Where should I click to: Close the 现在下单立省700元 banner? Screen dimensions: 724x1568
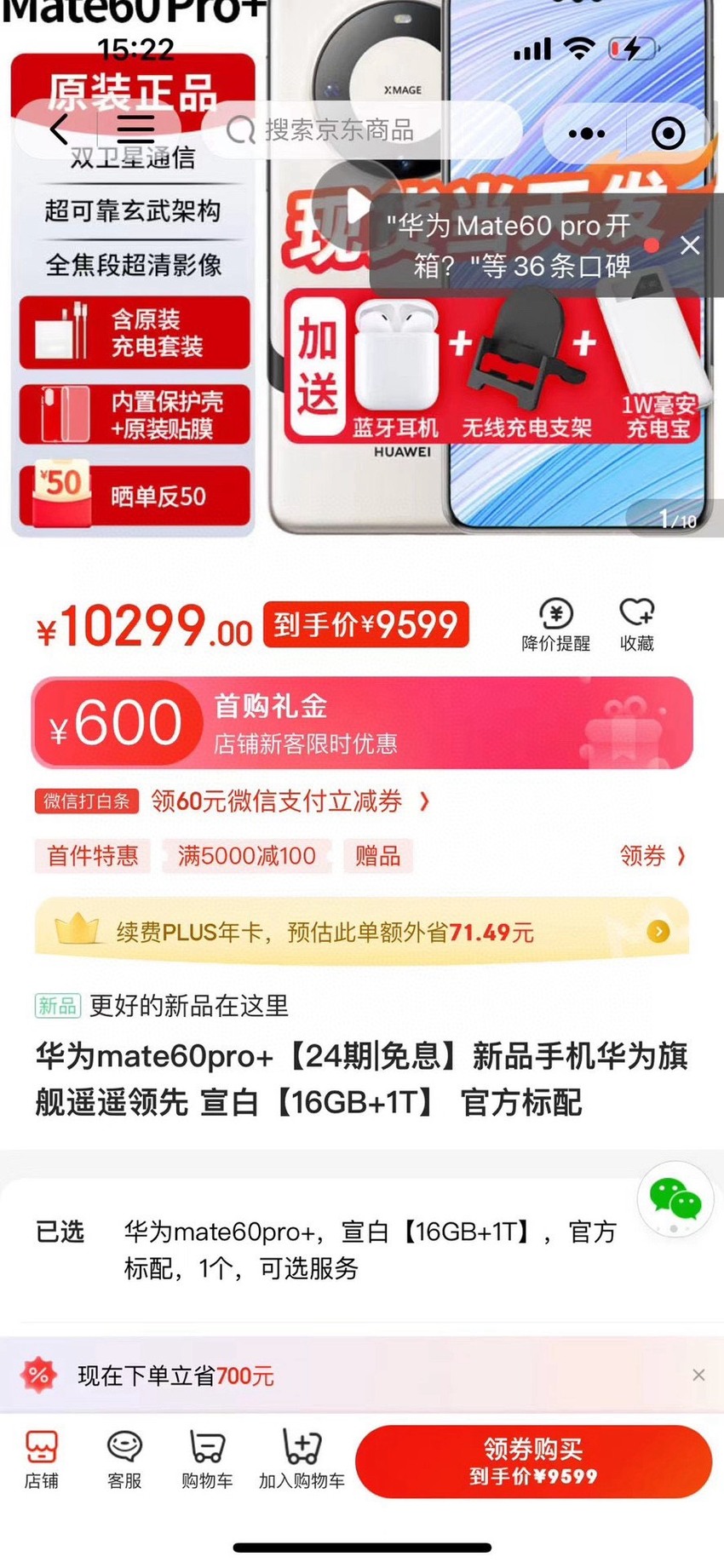(x=698, y=1375)
